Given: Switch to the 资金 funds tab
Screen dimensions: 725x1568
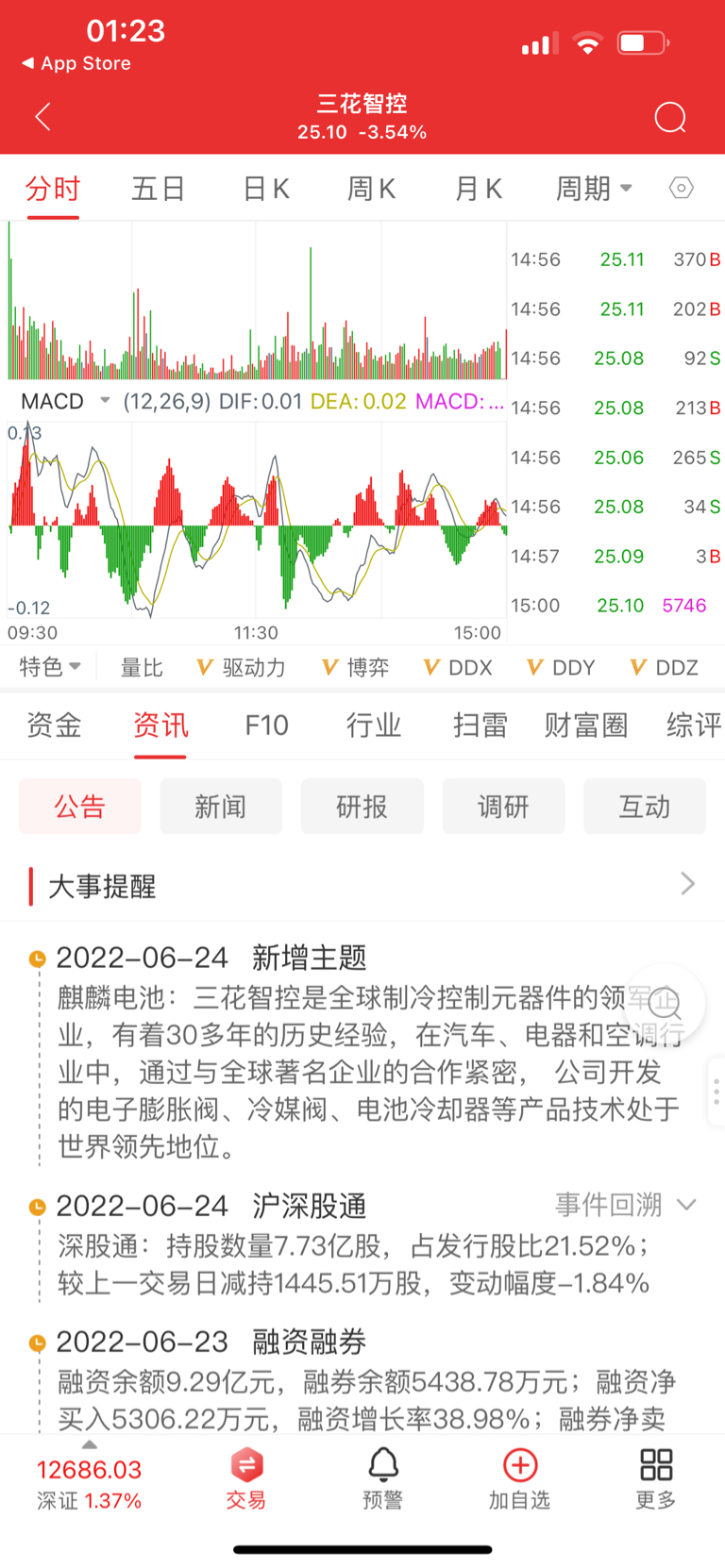Looking at the screenshot, I should click(53, 726).
